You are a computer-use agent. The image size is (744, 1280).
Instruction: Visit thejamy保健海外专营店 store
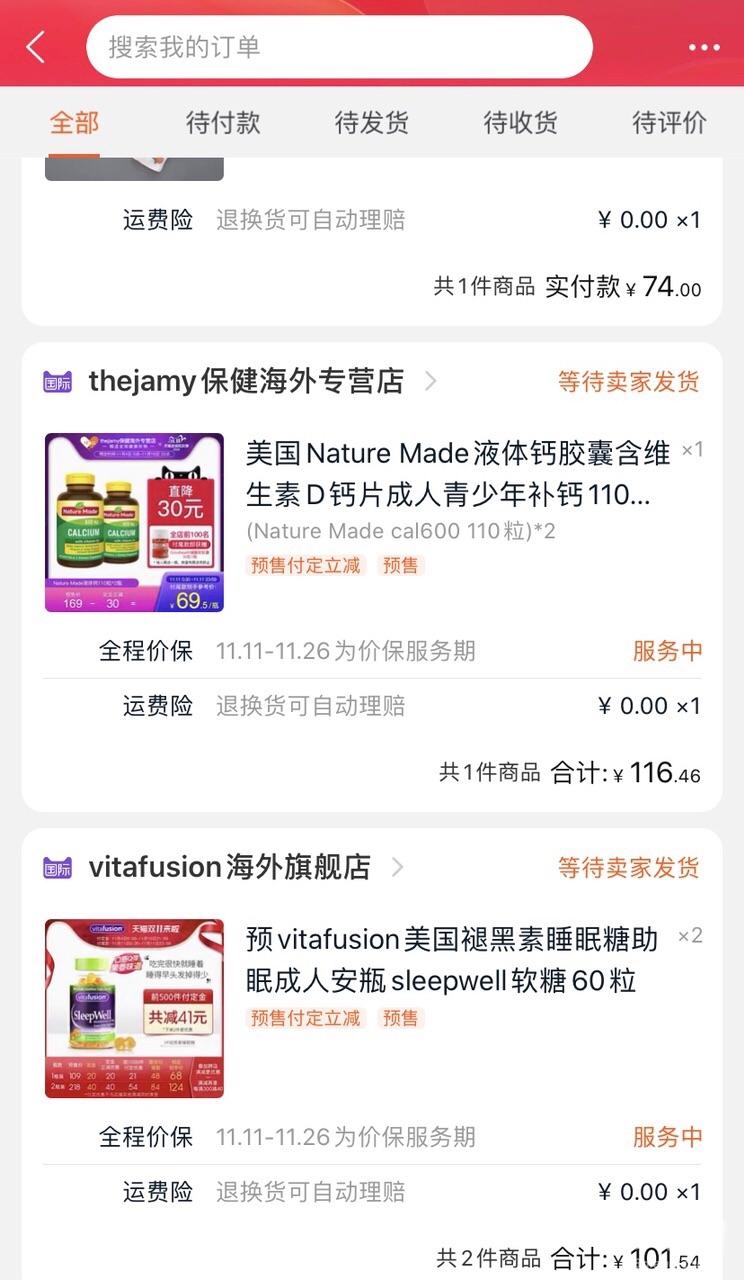pyautogui.click(x=246, y=381)
